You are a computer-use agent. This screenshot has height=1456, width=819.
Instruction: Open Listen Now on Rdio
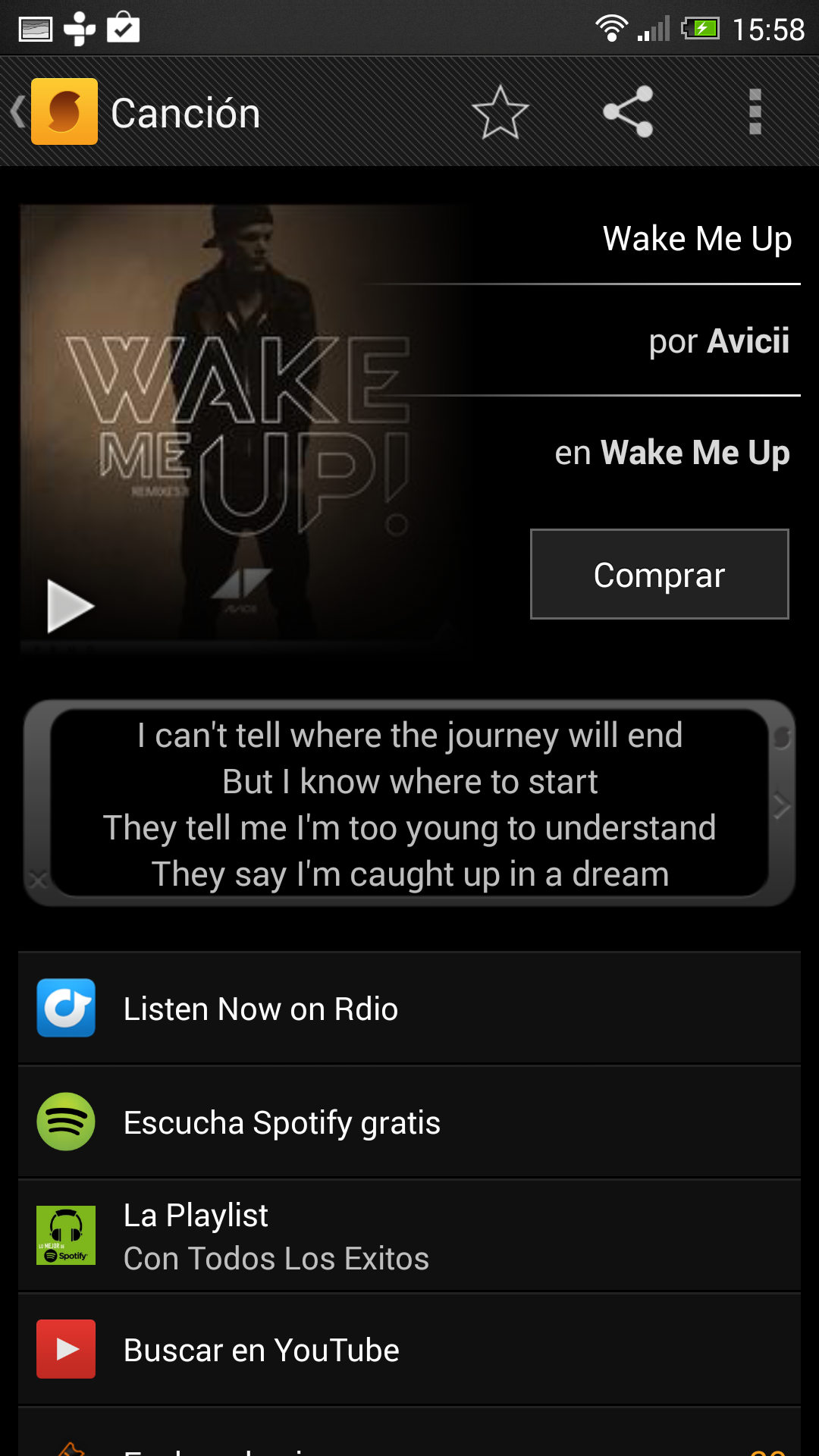pyautogui.click(x=409, y=1009)
